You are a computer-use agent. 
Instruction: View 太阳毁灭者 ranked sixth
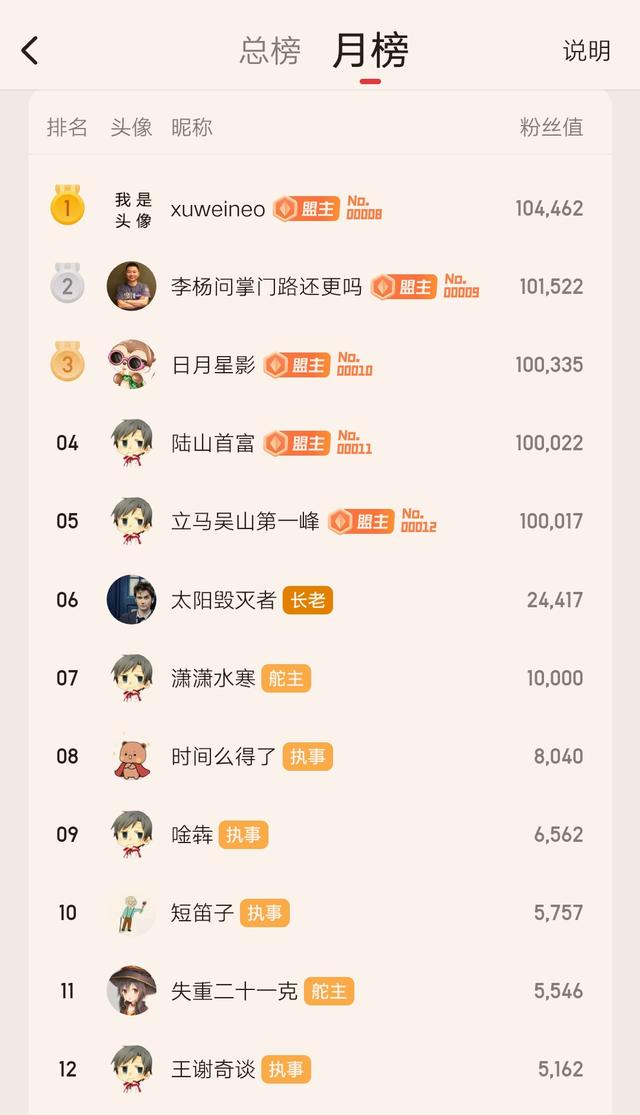(x=223, y=600)
